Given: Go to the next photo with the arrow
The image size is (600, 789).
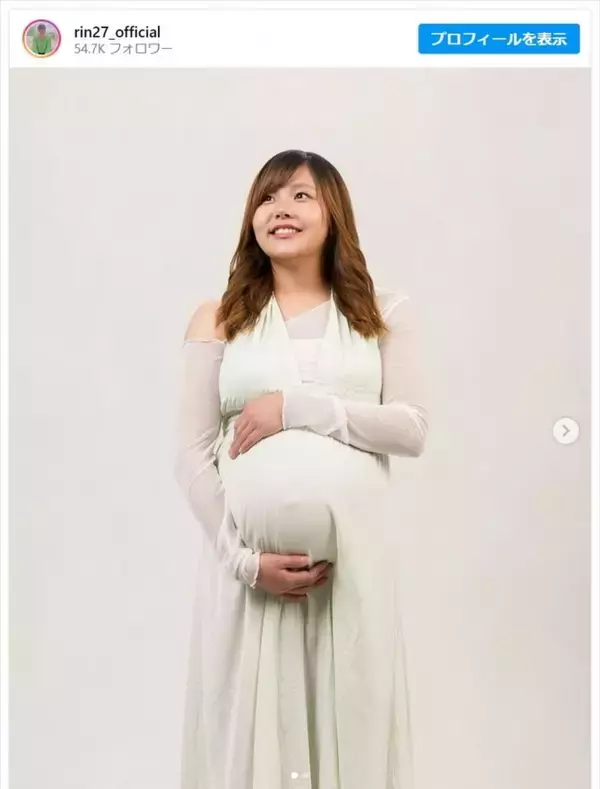Looking at the screenshot, I should click(566, 431).
